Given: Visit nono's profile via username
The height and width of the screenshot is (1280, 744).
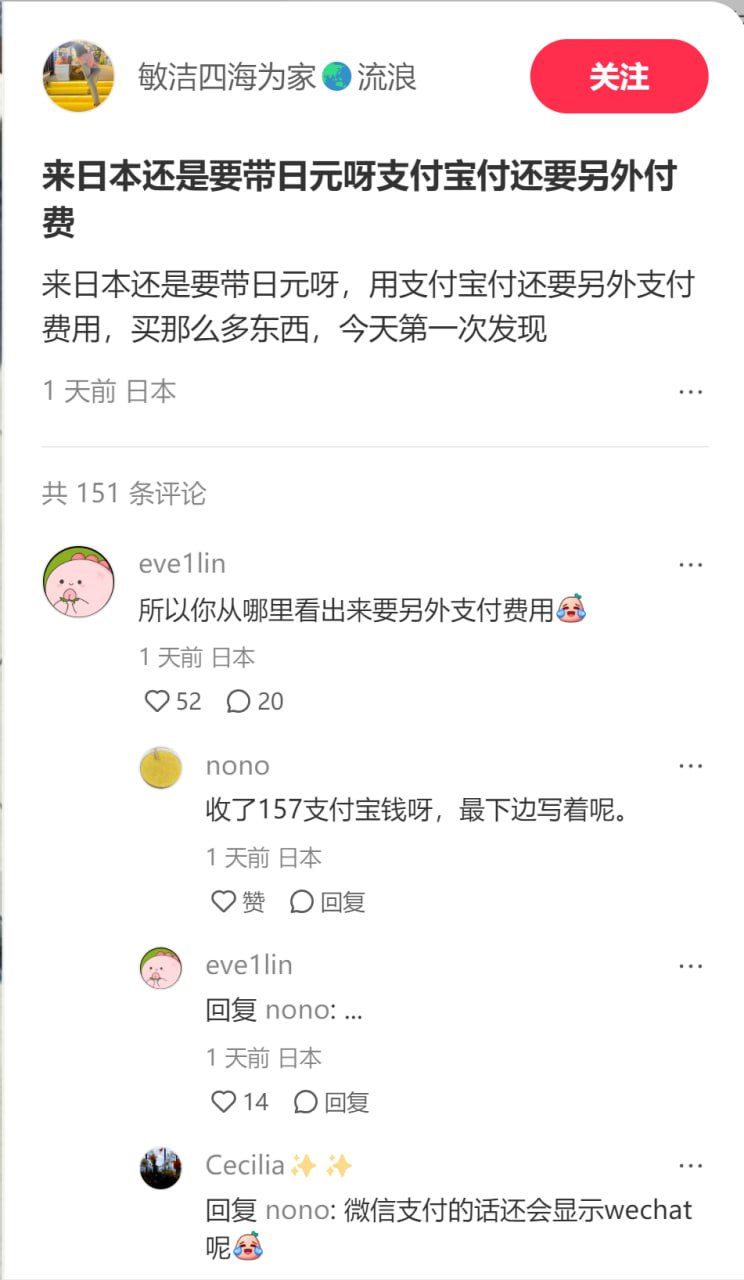Looking at the screenshot, I should point(237,765).
